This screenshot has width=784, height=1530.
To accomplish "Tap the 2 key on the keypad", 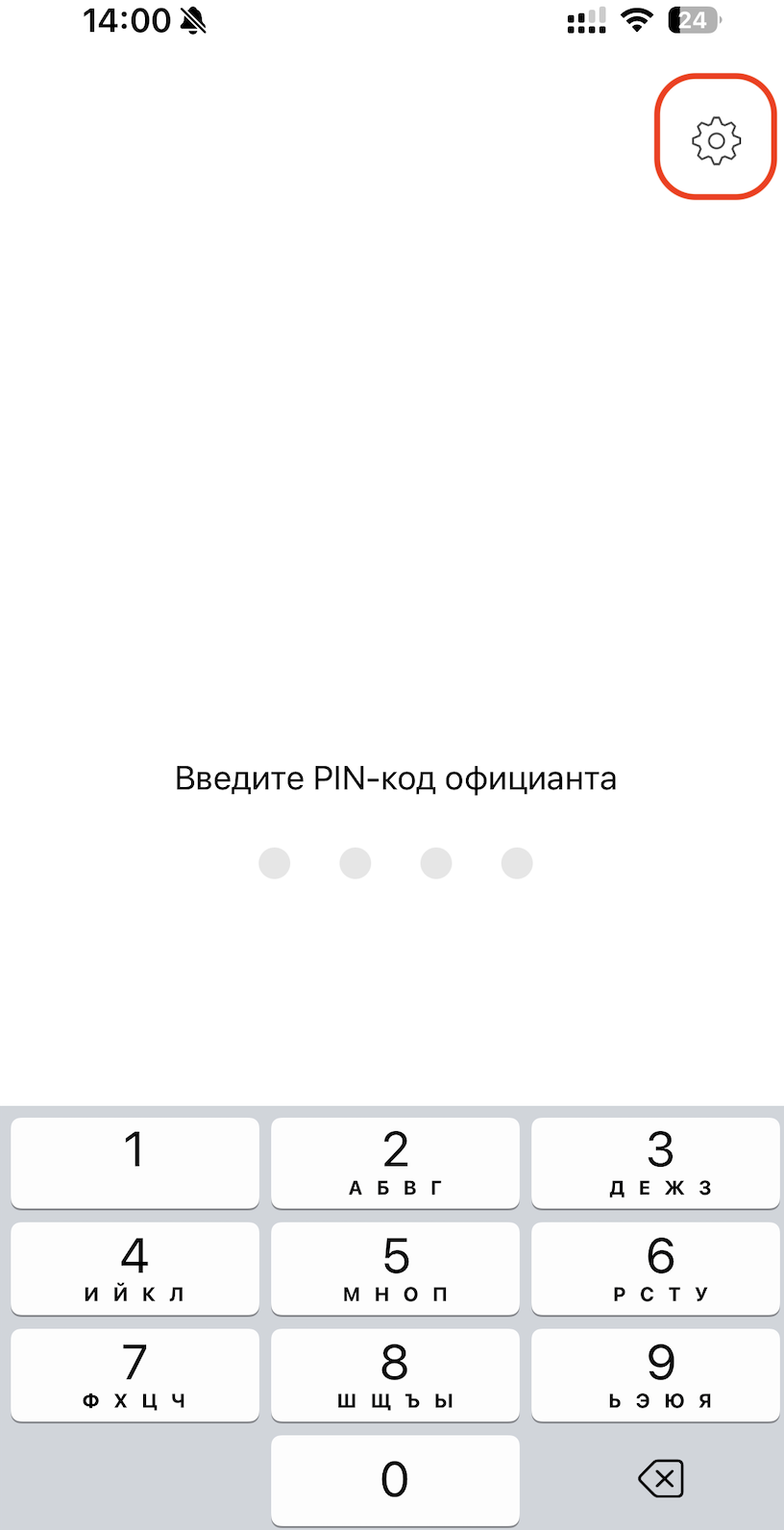I will [x=395, y=1162].
